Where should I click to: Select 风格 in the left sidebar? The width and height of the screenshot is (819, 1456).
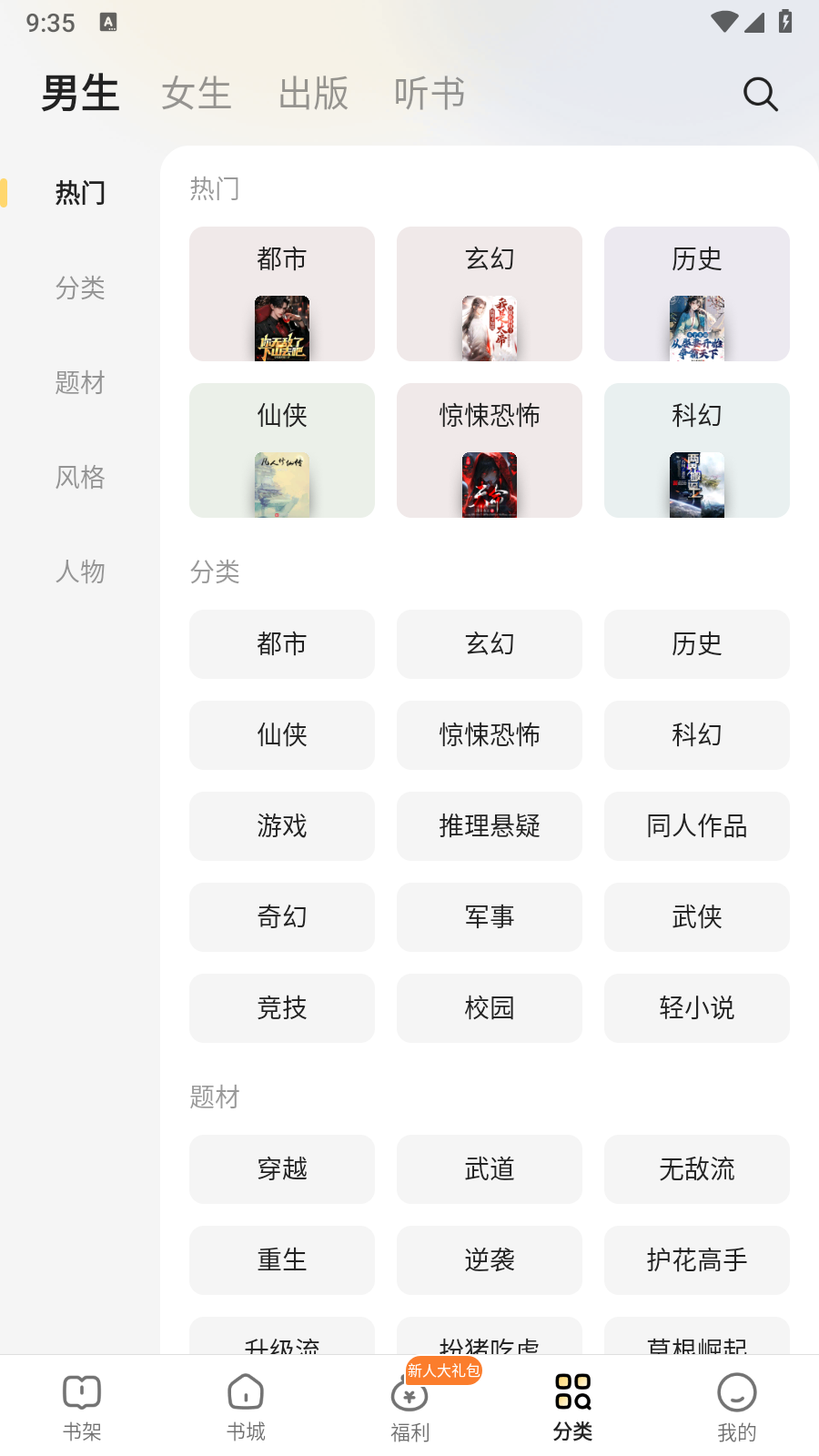80,478
